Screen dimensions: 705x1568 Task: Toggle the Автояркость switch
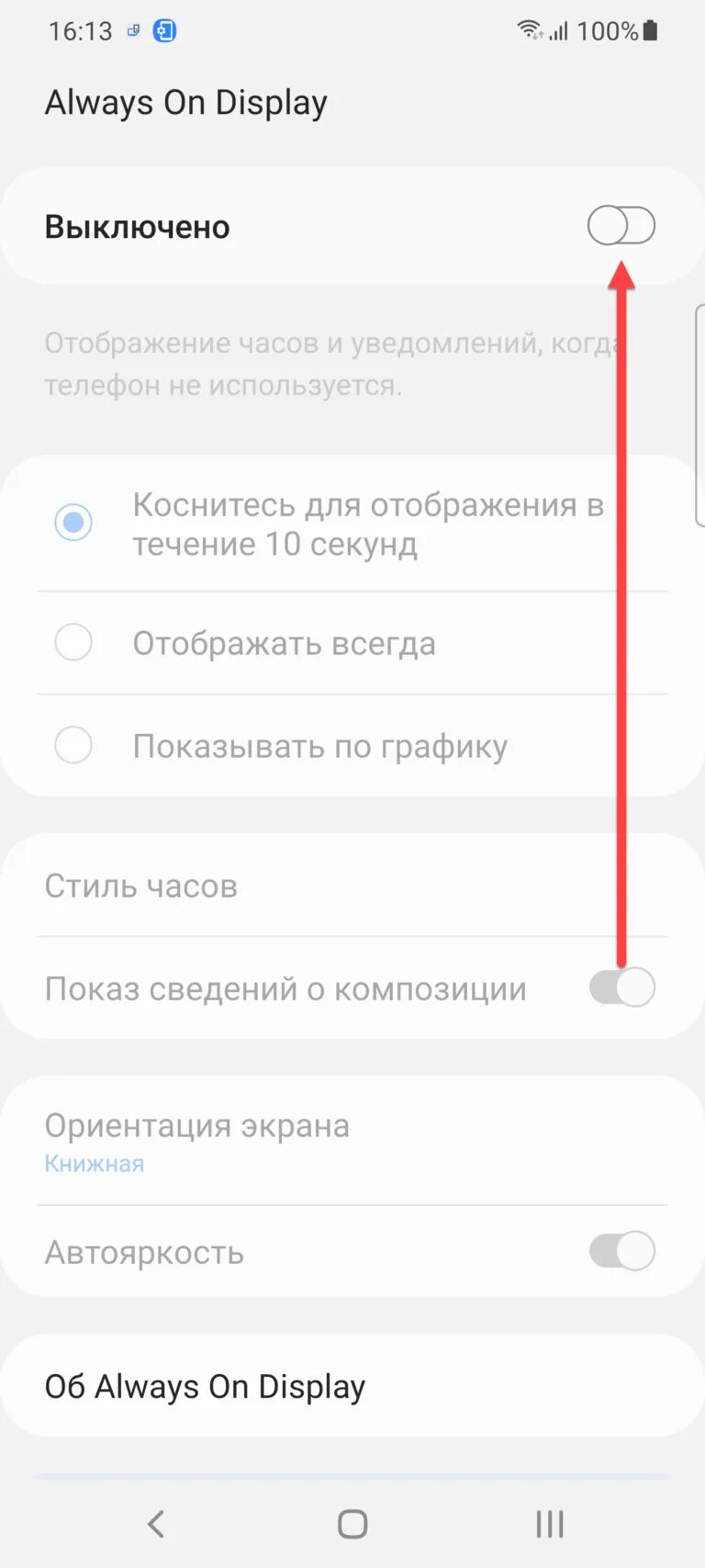[621, 1251]
